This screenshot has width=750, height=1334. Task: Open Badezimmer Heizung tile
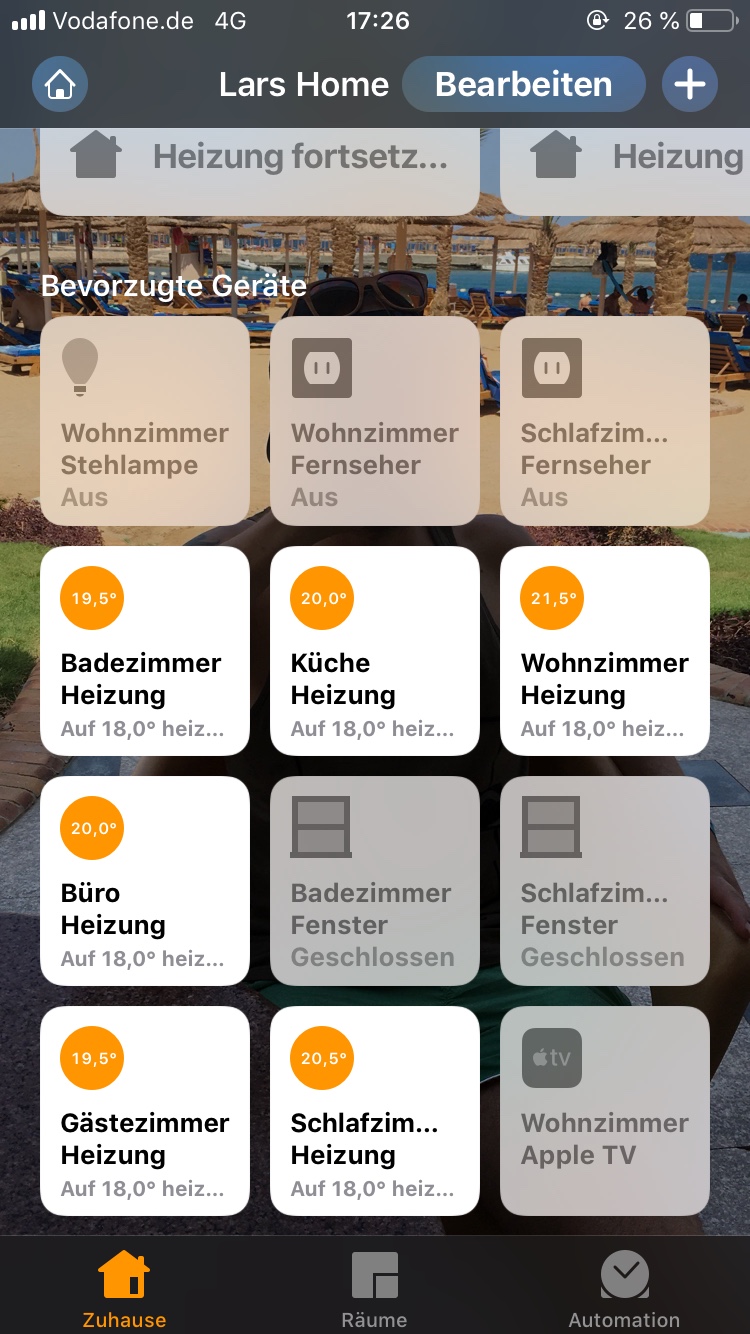[145, 651]
